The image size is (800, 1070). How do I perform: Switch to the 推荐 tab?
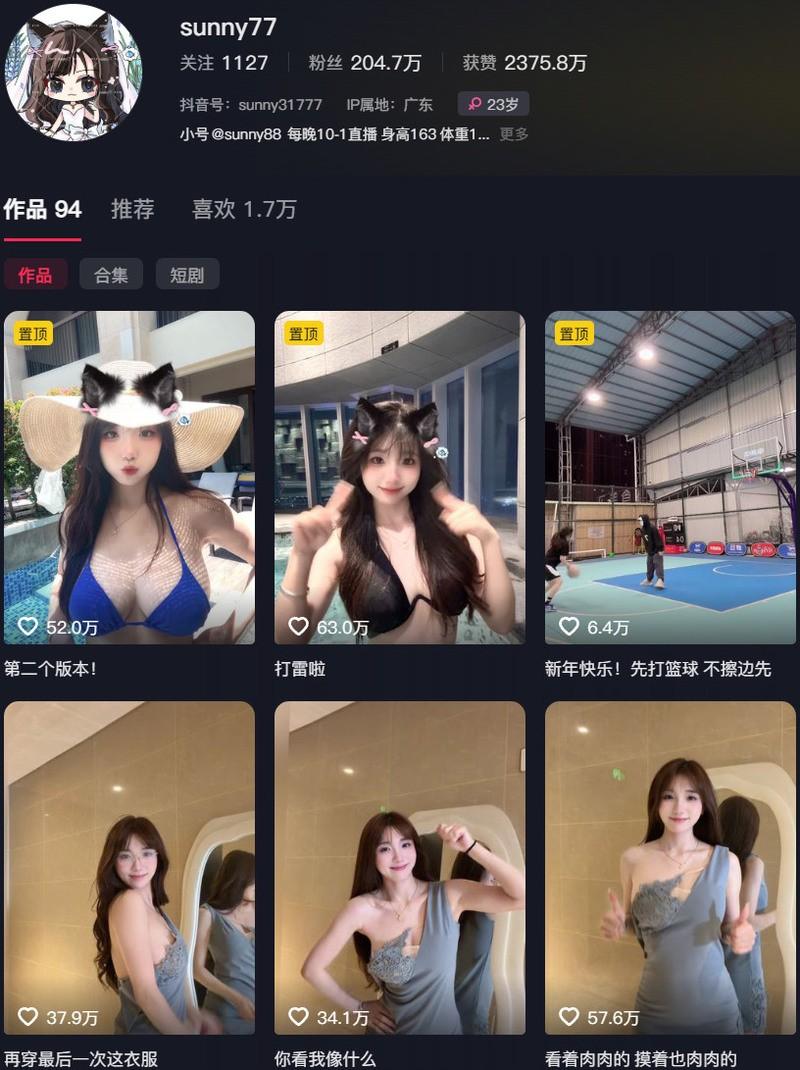click(x=133, y=210)
